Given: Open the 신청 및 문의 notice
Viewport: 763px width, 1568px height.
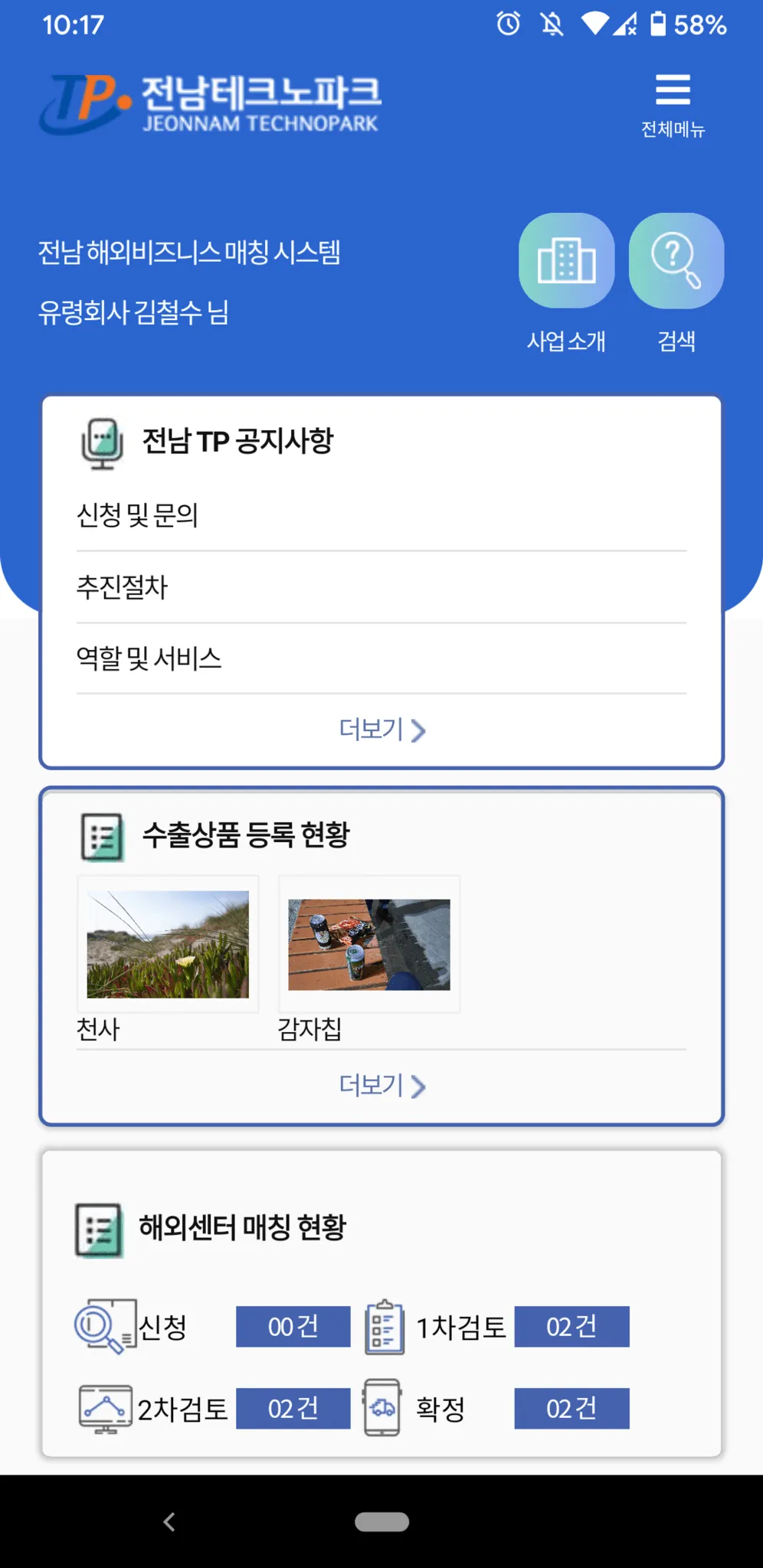Looking at the screenshot, I should click(137, 517).
